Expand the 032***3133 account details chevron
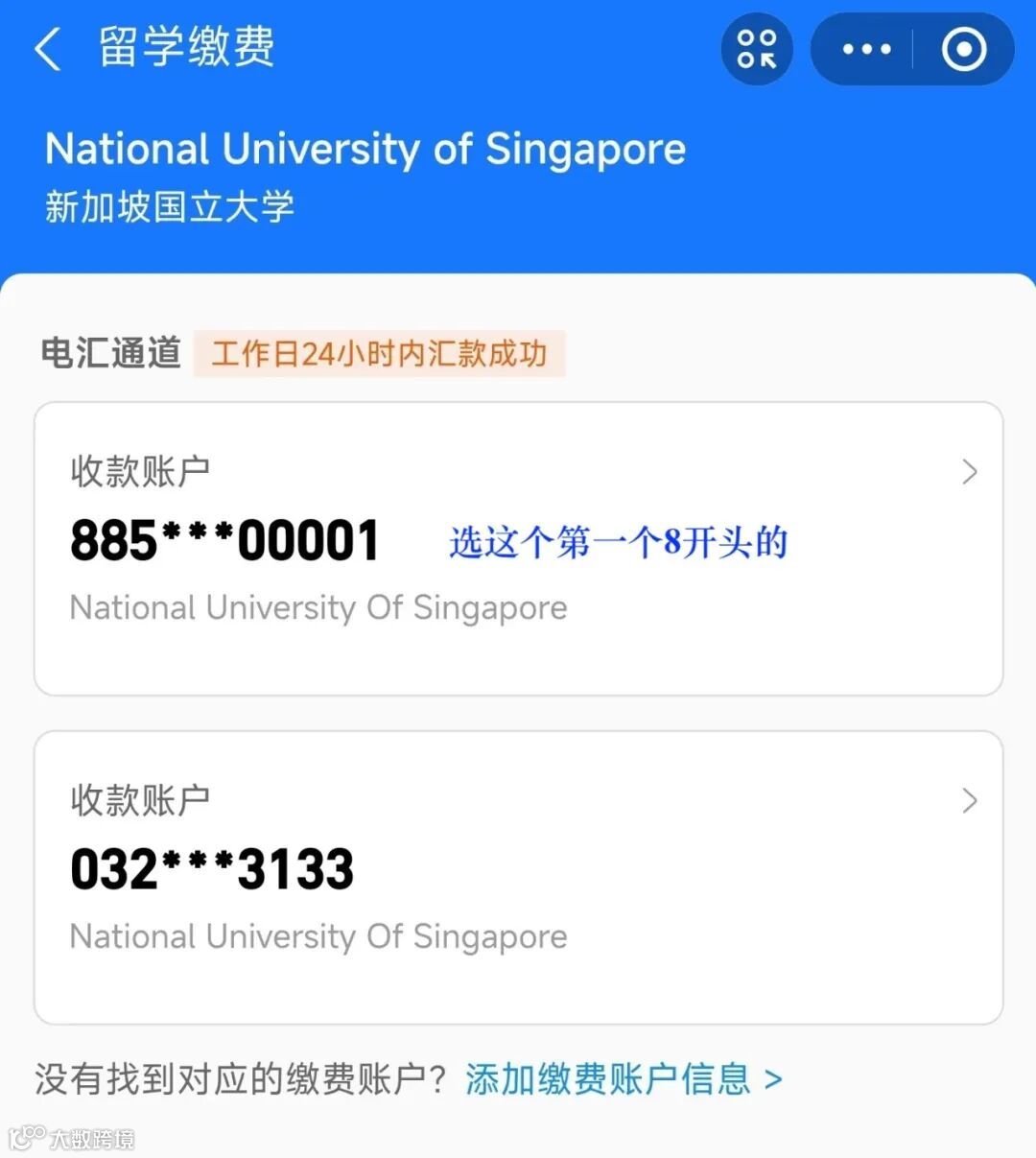 pyautogui.click(x=969, y=802)
